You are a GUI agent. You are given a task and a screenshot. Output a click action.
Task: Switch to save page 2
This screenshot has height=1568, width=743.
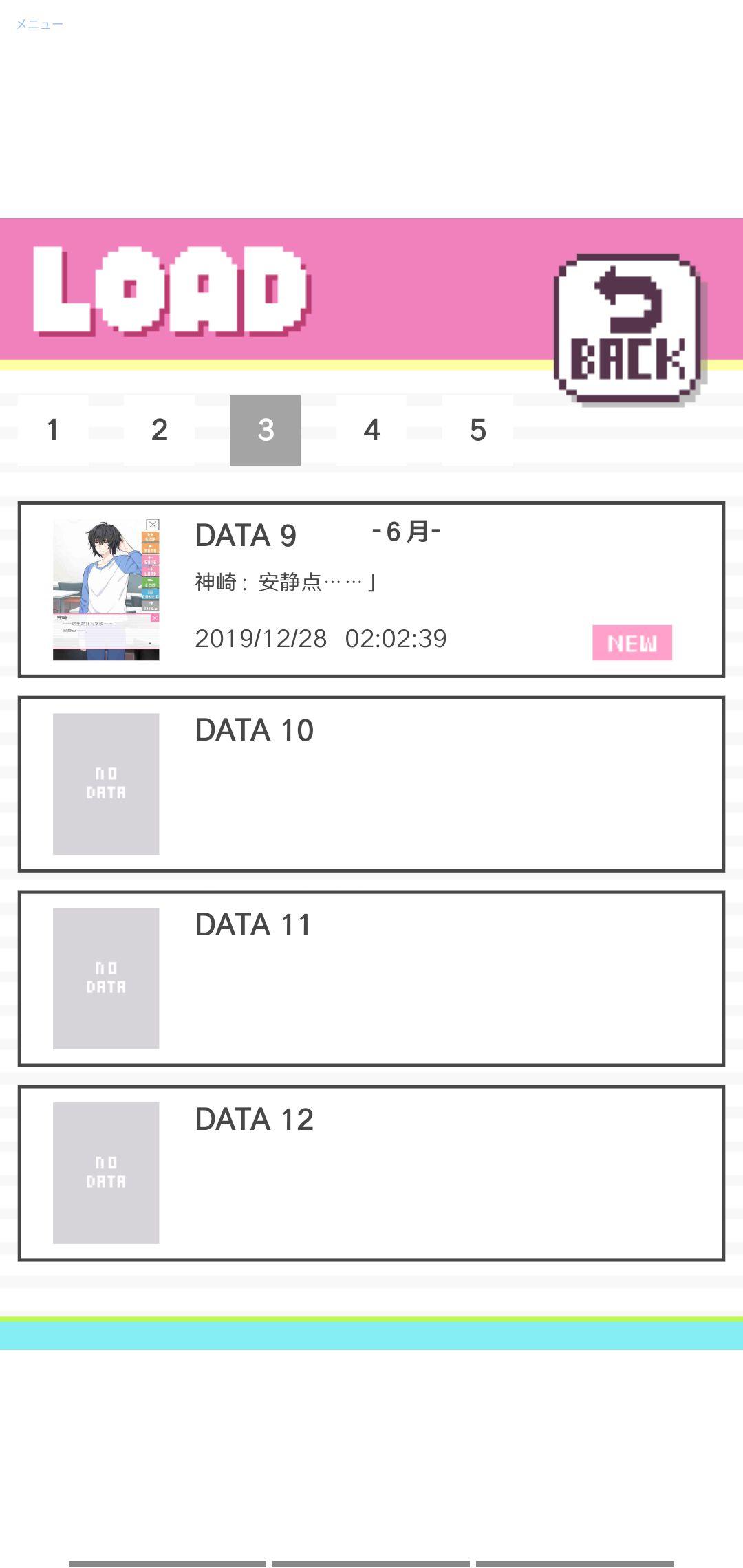(x=159, y=431)
